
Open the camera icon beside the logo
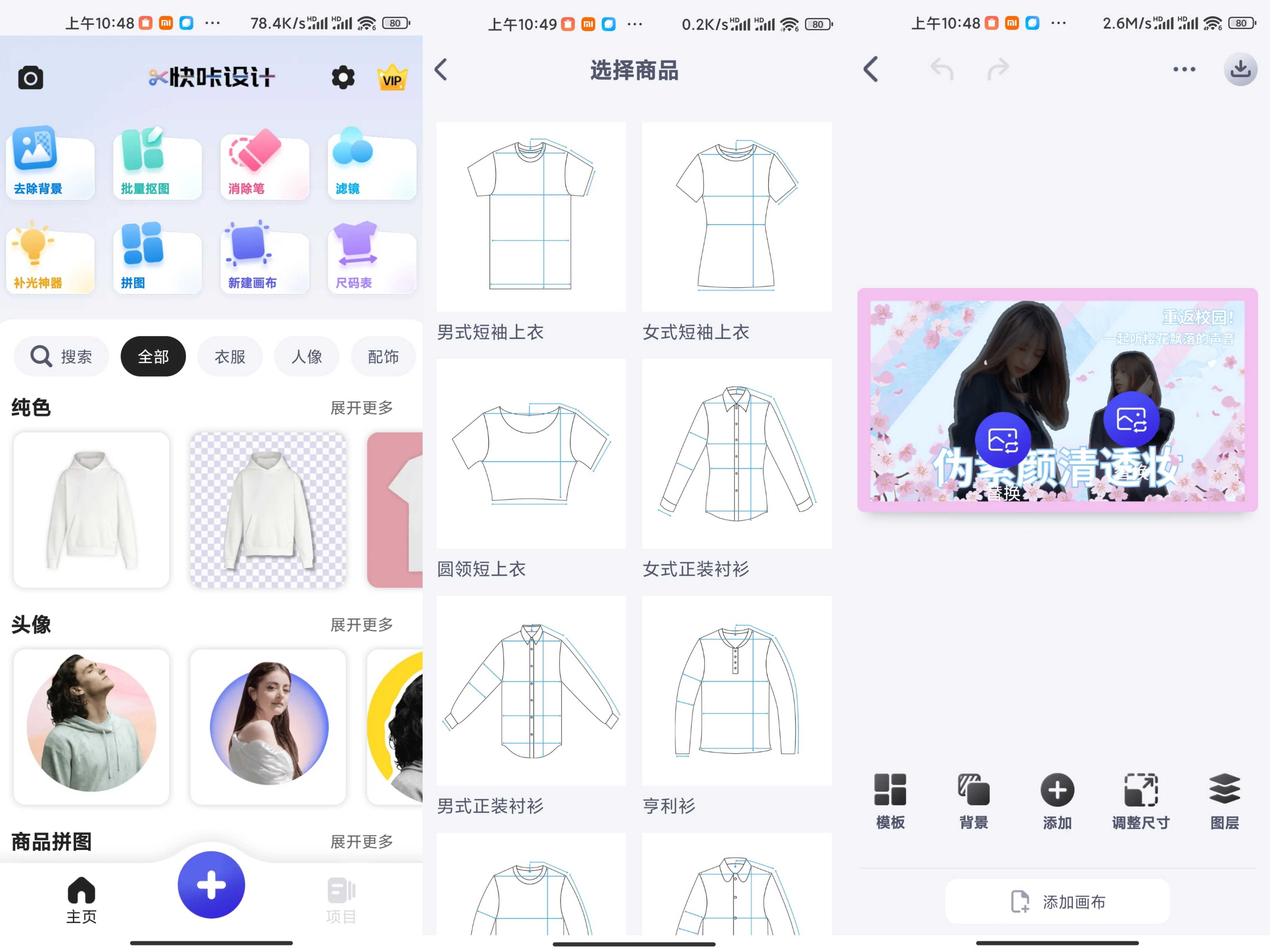[x=30, y=78]
